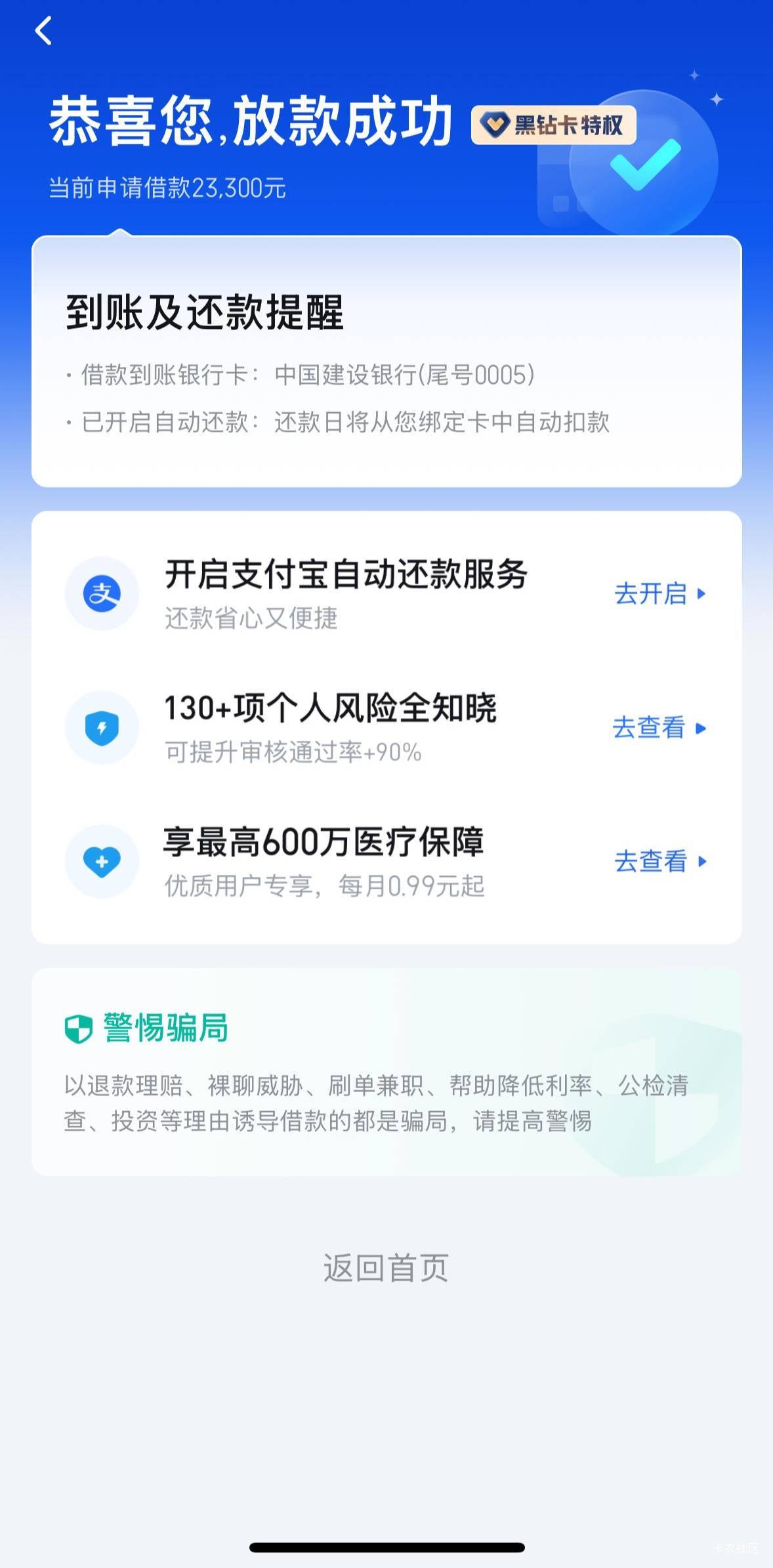Open the 黑钻卡特权 badge

tap(553, 125)
